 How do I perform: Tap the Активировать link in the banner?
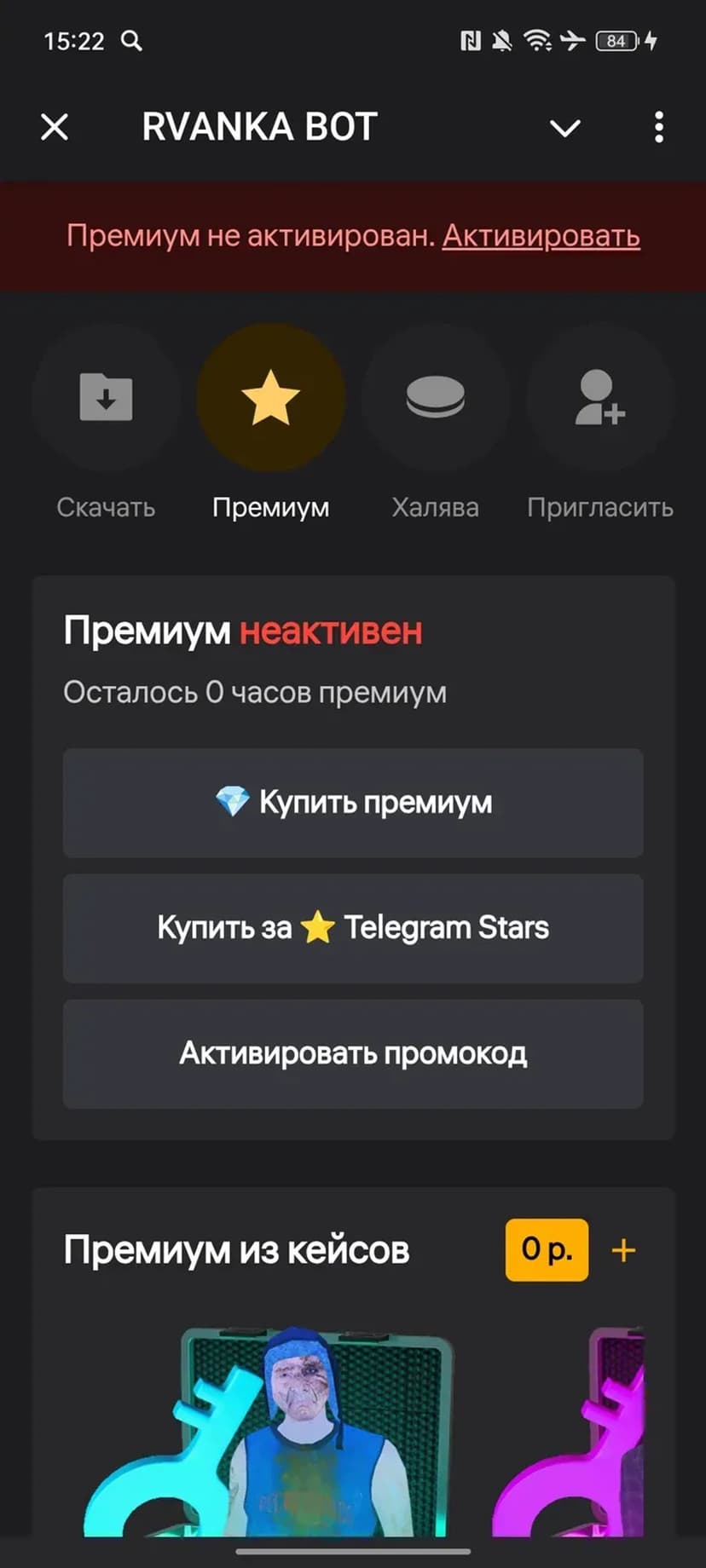tap(541, 236)
